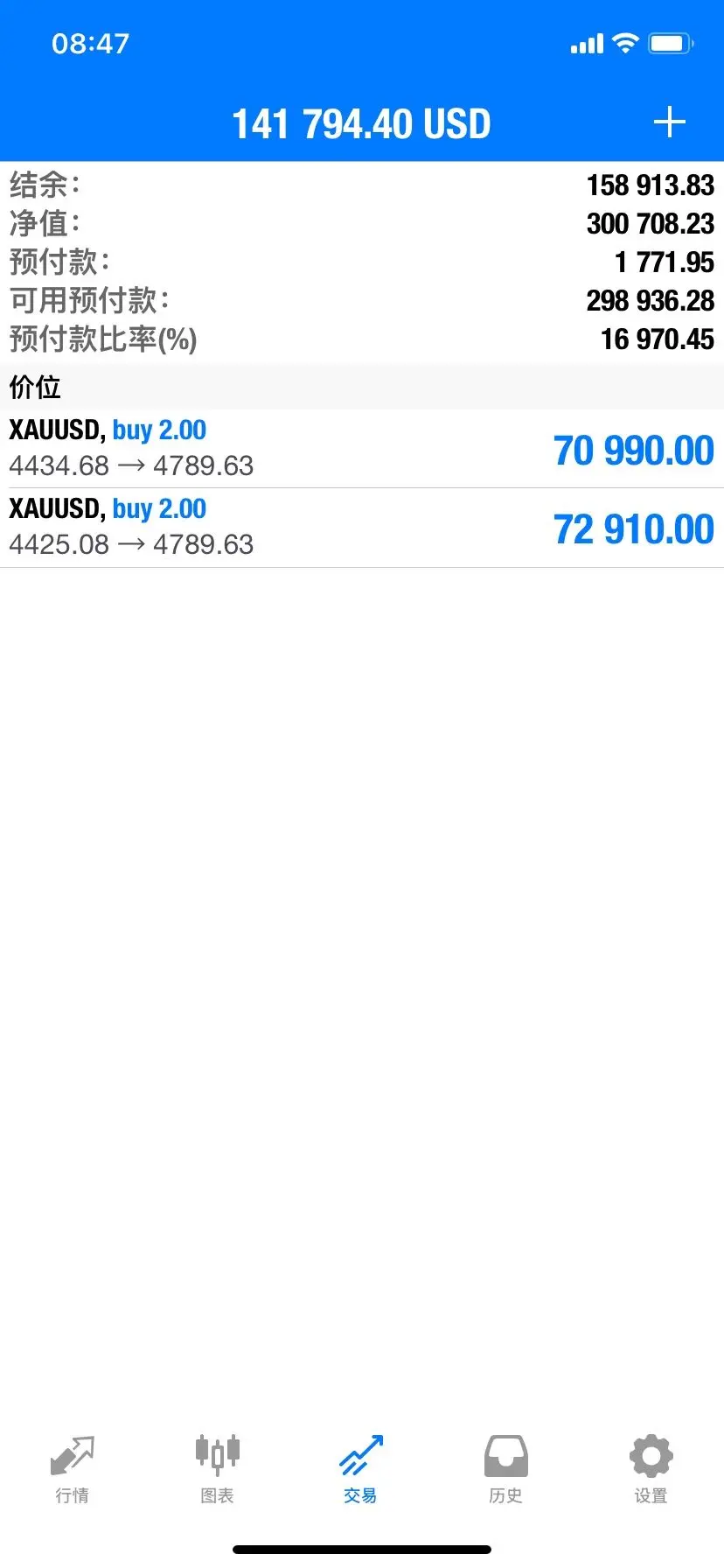Viewport: 724px width, 1568px height.
Task: Tap the plus icon for a new order
Action: (669, 122)
